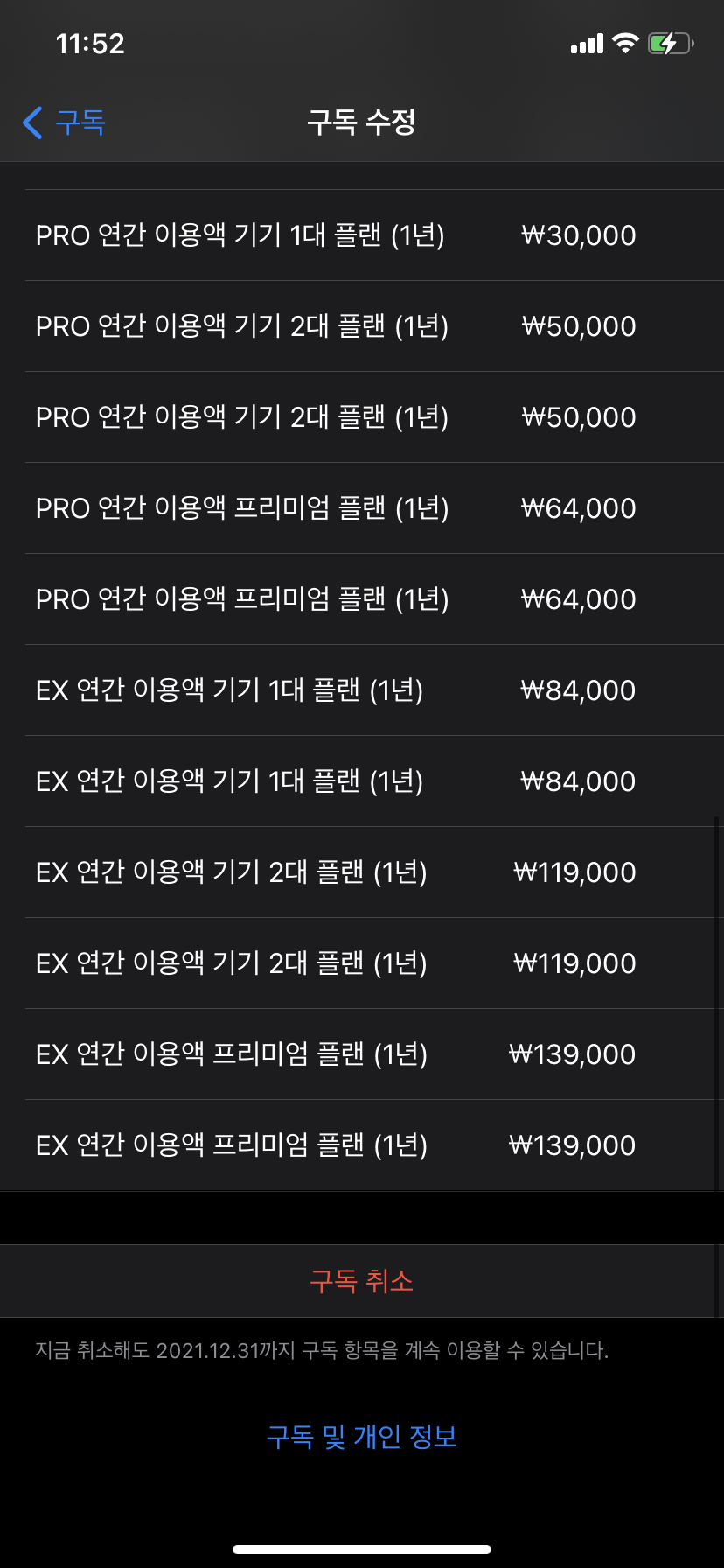Open the 구독 및 개인 정보 link
724x1568 pixels.
point(361,1436)
